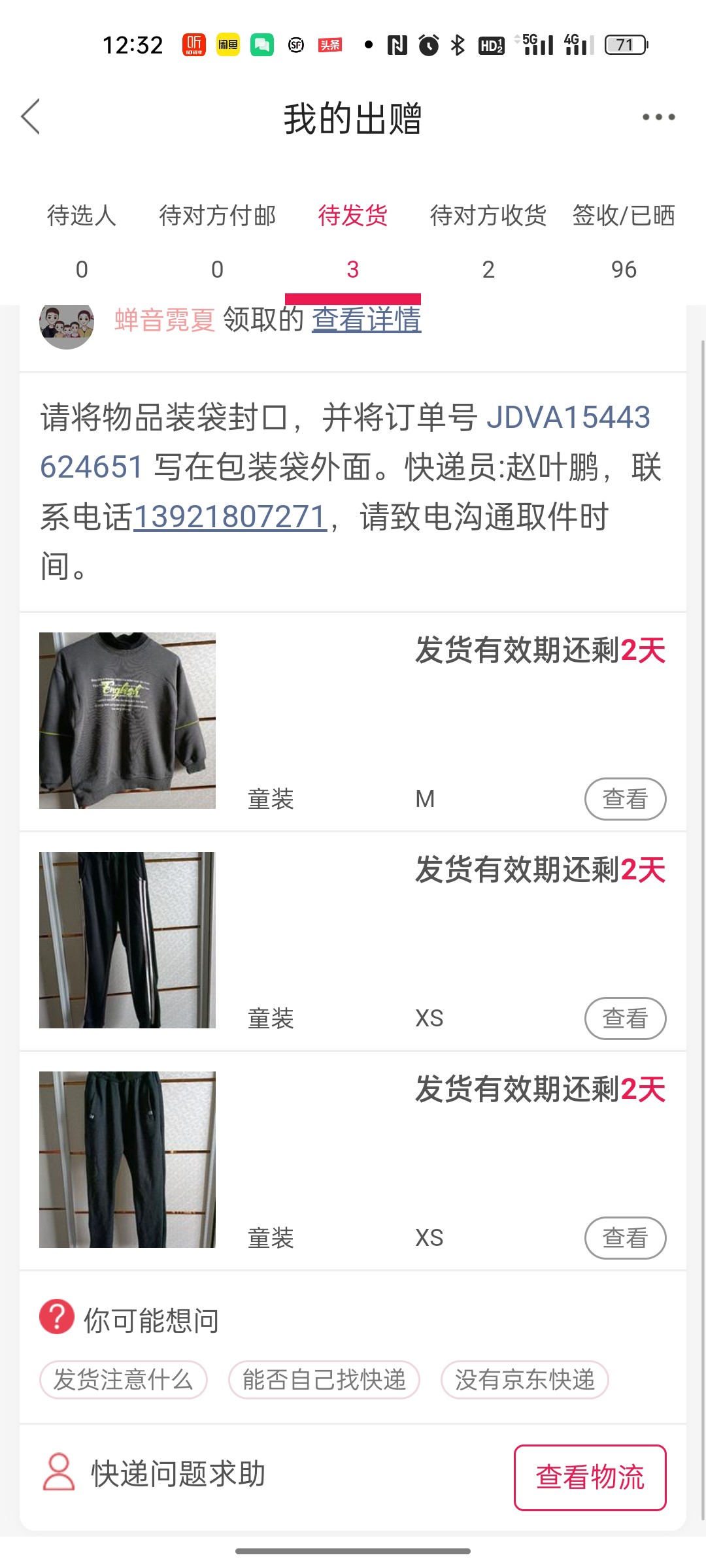Image resolution: width=706 pixels, height=1568 pixels.
Task: Call courier number 13921807271
Action: 230,517
